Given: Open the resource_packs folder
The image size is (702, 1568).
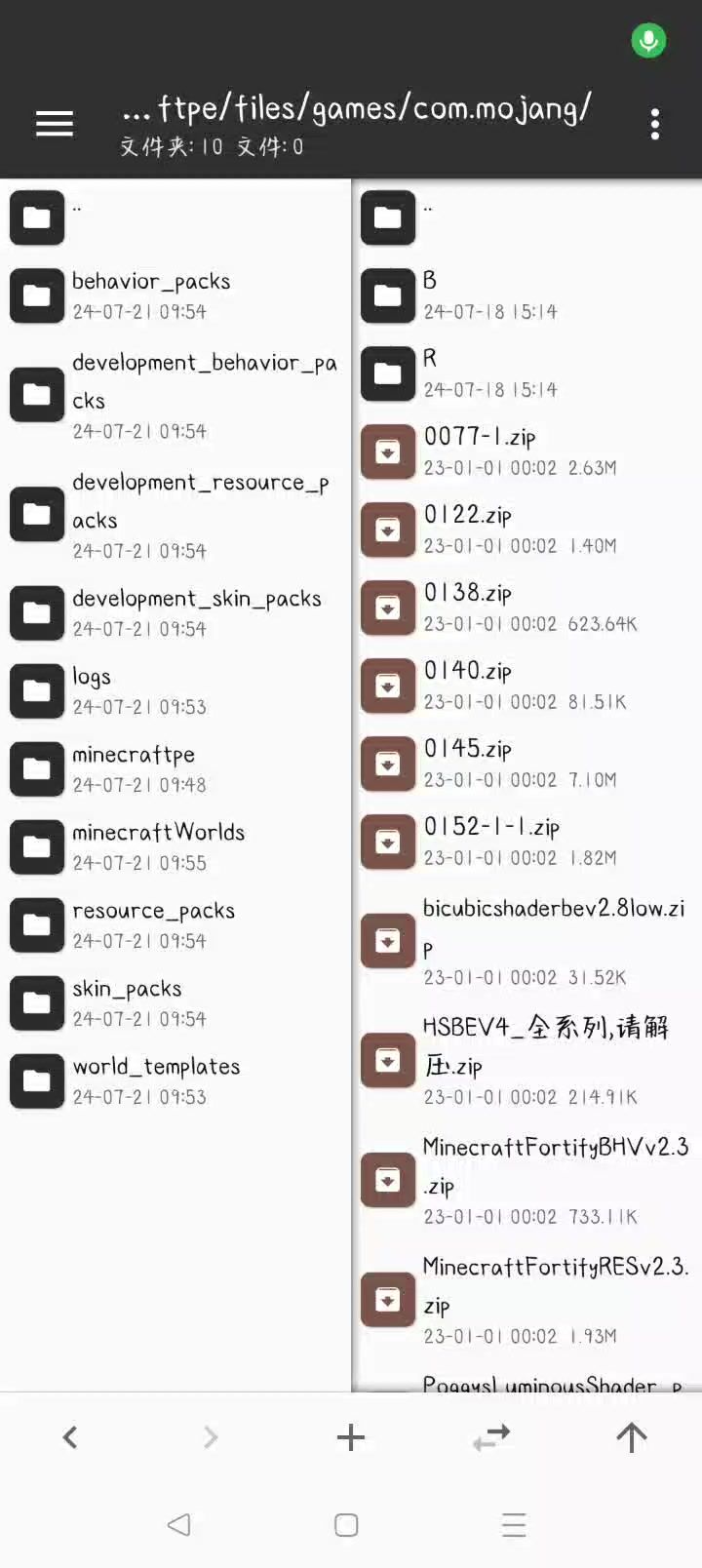Looking at the screenshot, I should (153, 923).
